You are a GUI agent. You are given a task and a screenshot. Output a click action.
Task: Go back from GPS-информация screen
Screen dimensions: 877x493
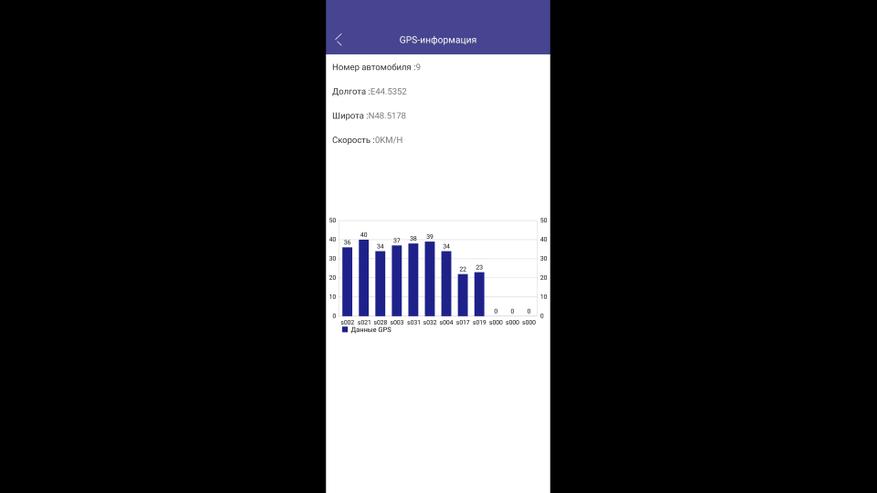click(339, 40)
